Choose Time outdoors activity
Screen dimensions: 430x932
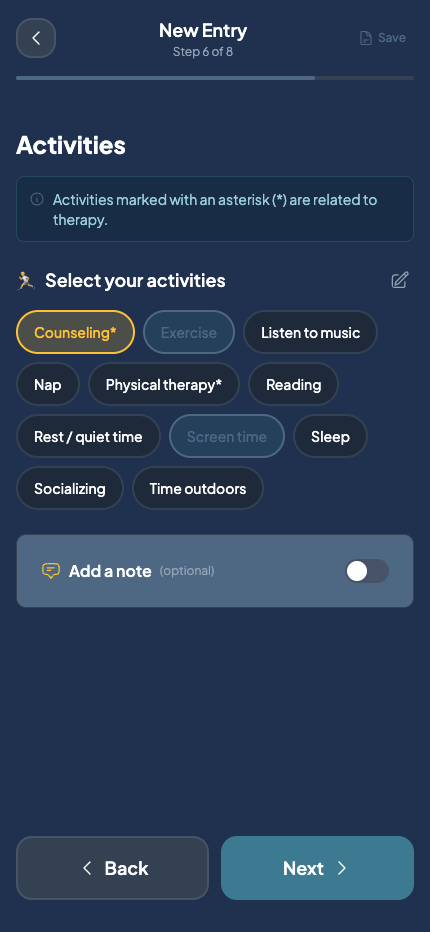[x=197, y=489]
